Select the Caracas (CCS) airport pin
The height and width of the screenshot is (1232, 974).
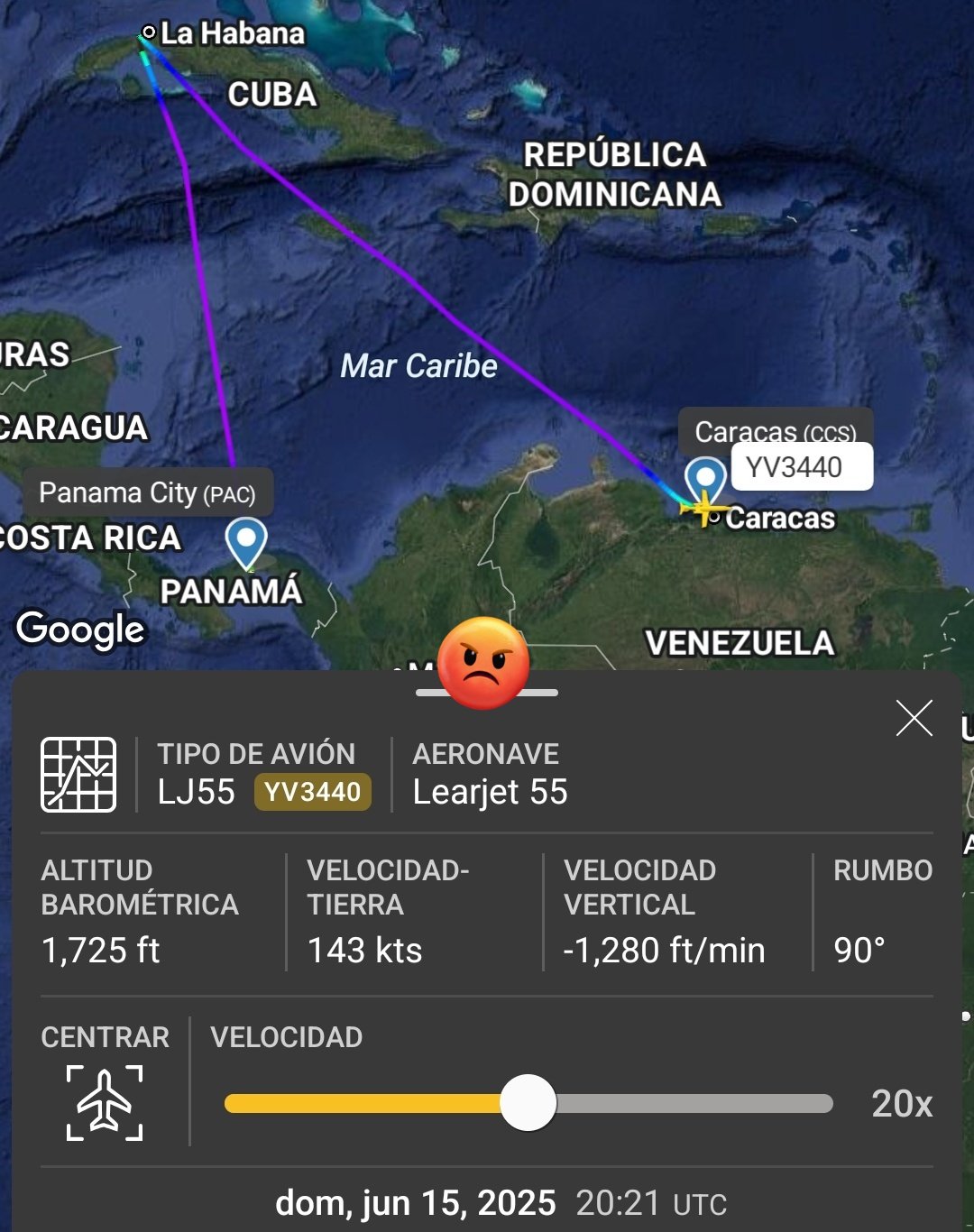click(704, 479)
